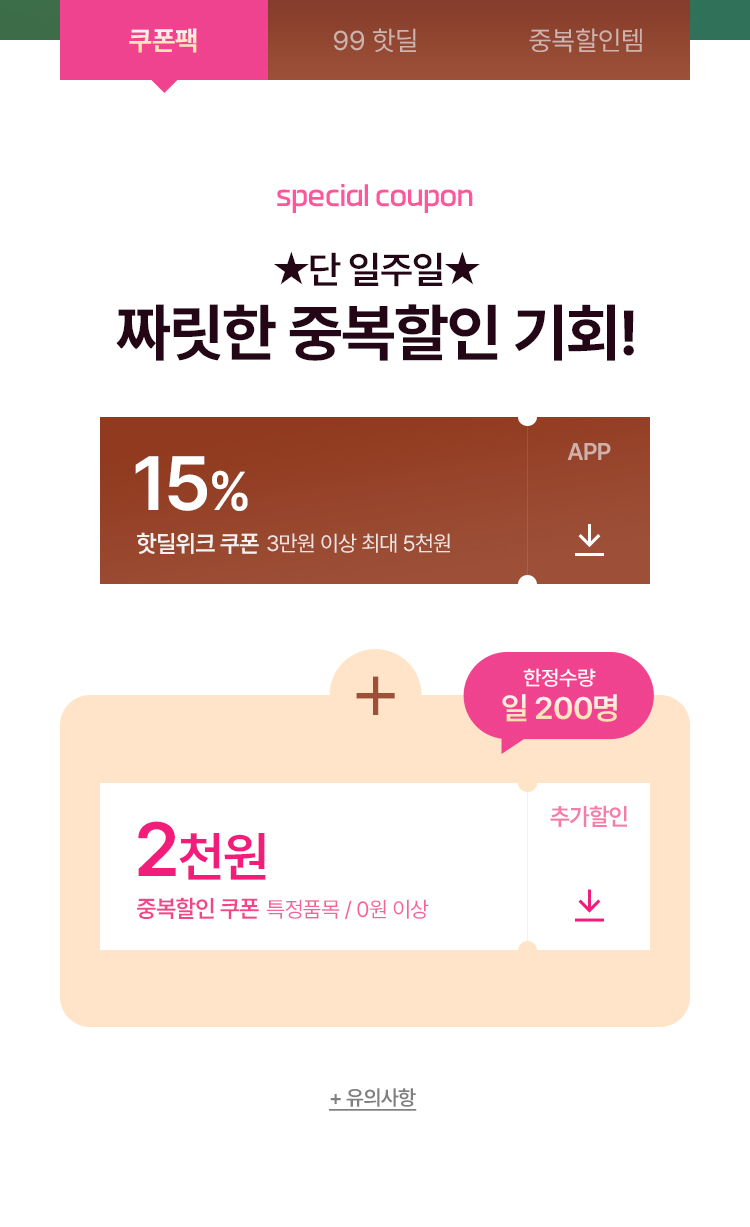Screen dimensions: 750x1227
Task: Expand the + 유의사항 notice link
Action: tap(373, 1098)
